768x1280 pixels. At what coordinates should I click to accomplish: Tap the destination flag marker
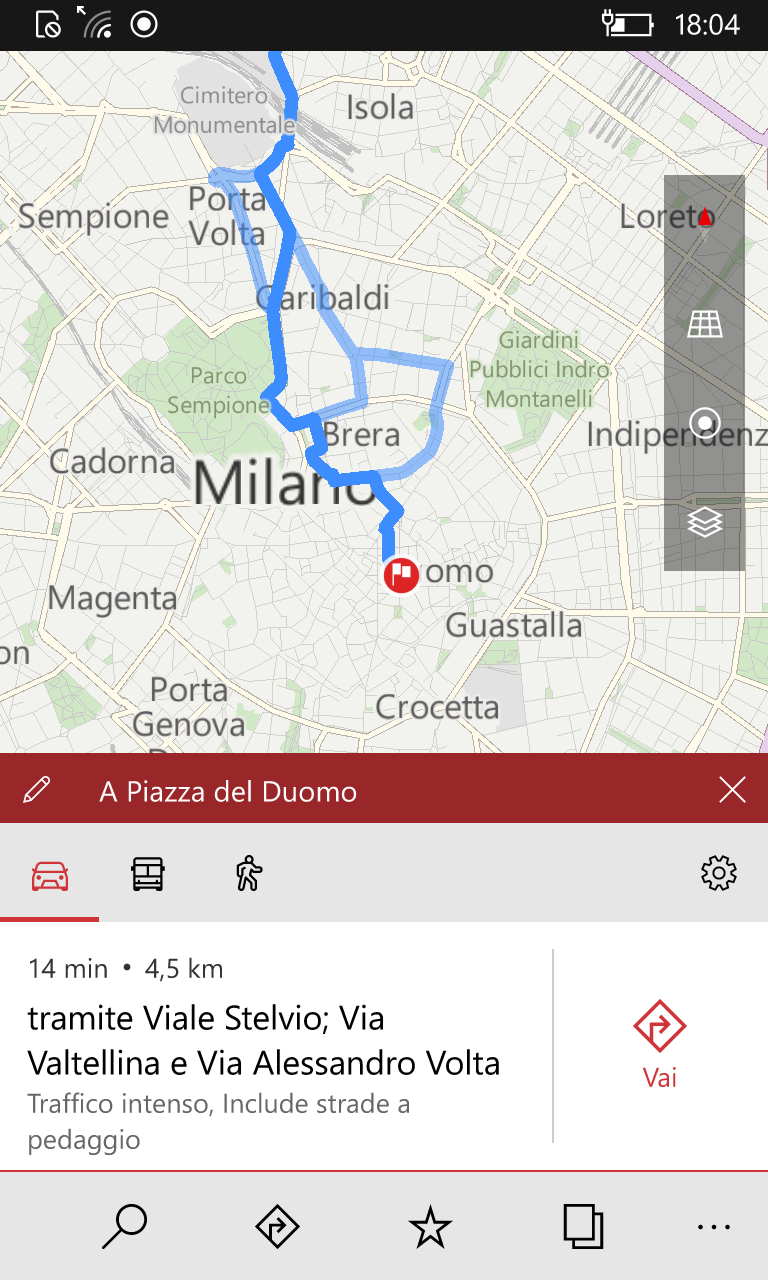[x=401, y=575]
